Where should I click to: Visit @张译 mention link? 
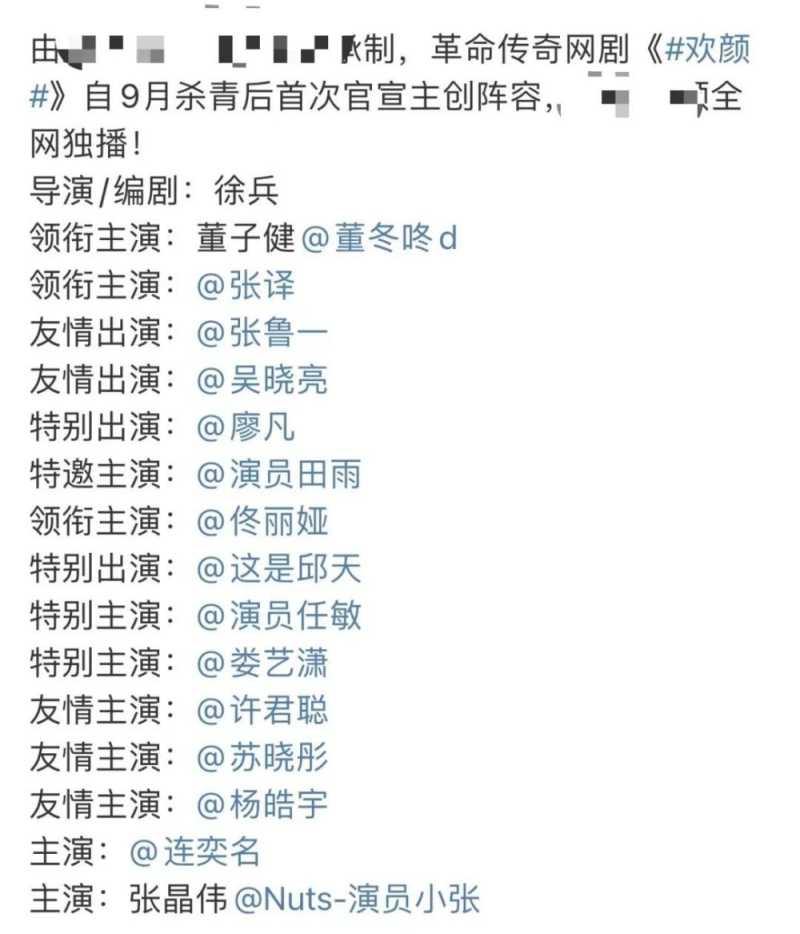click(247, 286)
